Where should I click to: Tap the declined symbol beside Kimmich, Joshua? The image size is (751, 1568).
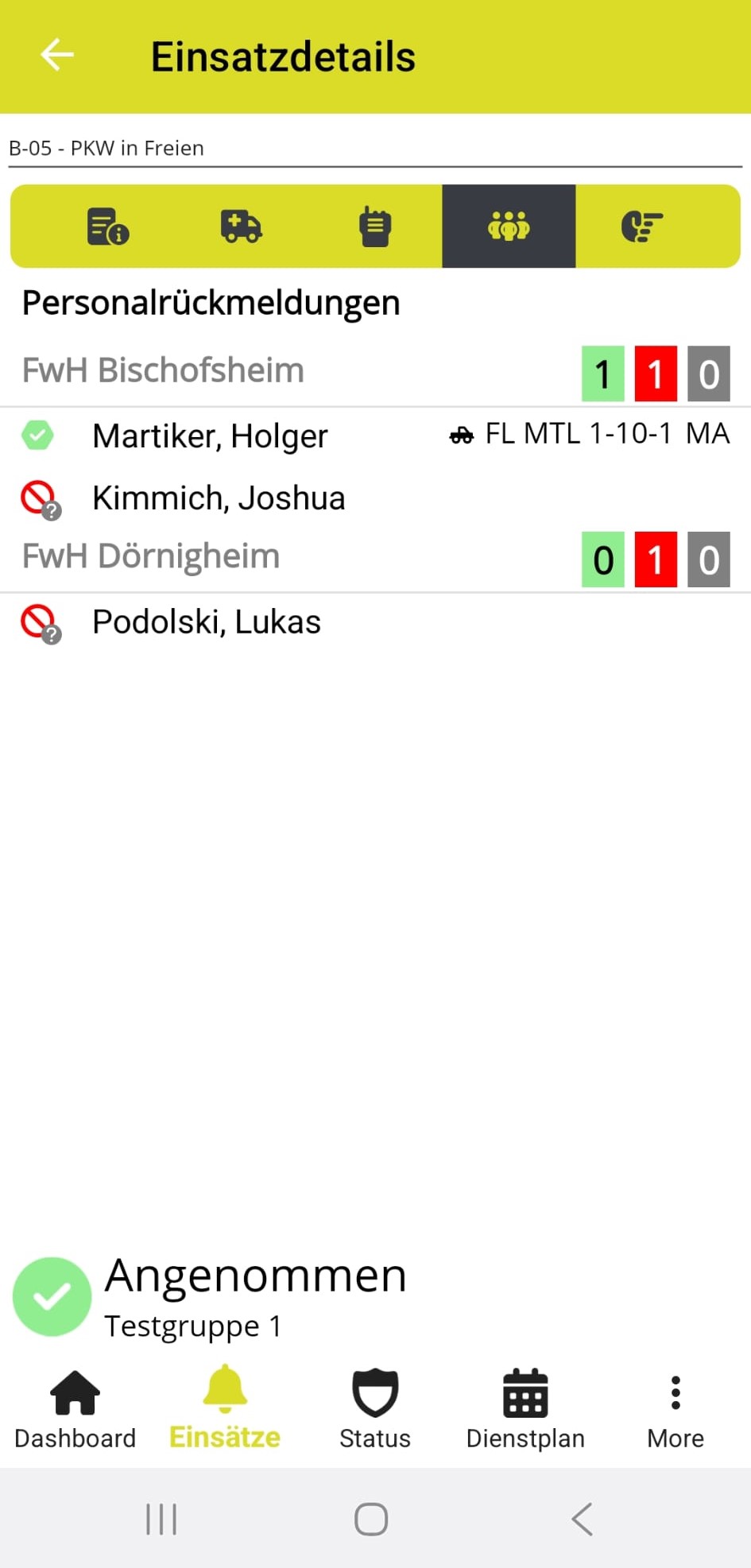pos(39,497)
